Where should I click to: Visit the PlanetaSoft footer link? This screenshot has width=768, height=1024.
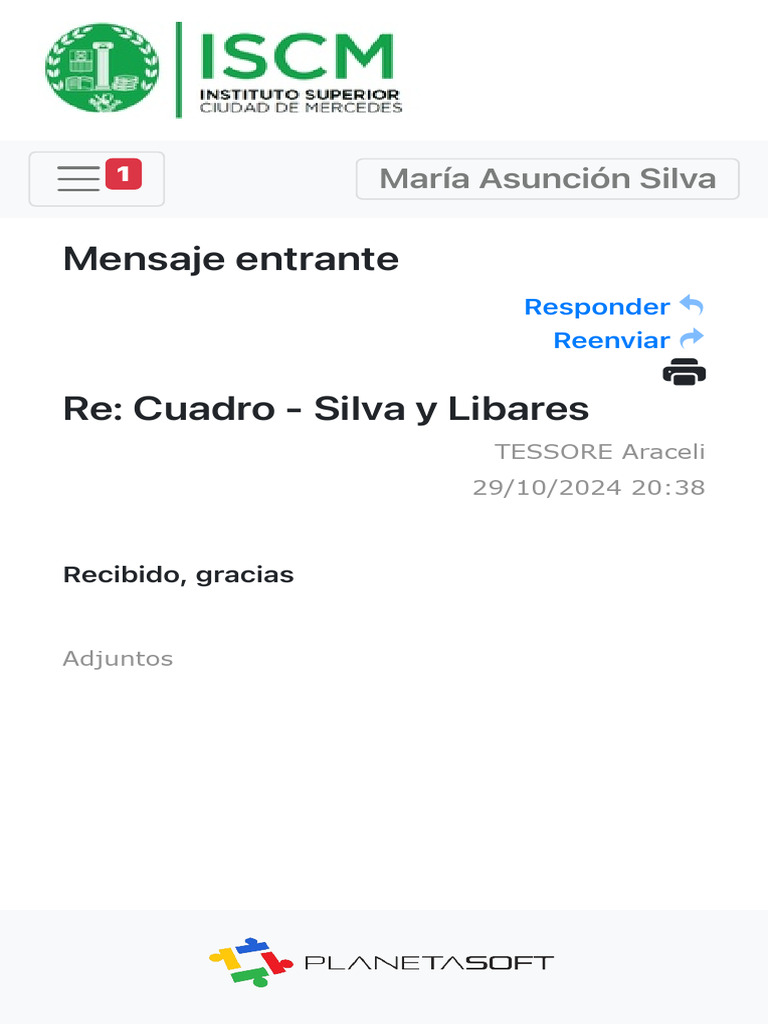click(x=381, y=961)
